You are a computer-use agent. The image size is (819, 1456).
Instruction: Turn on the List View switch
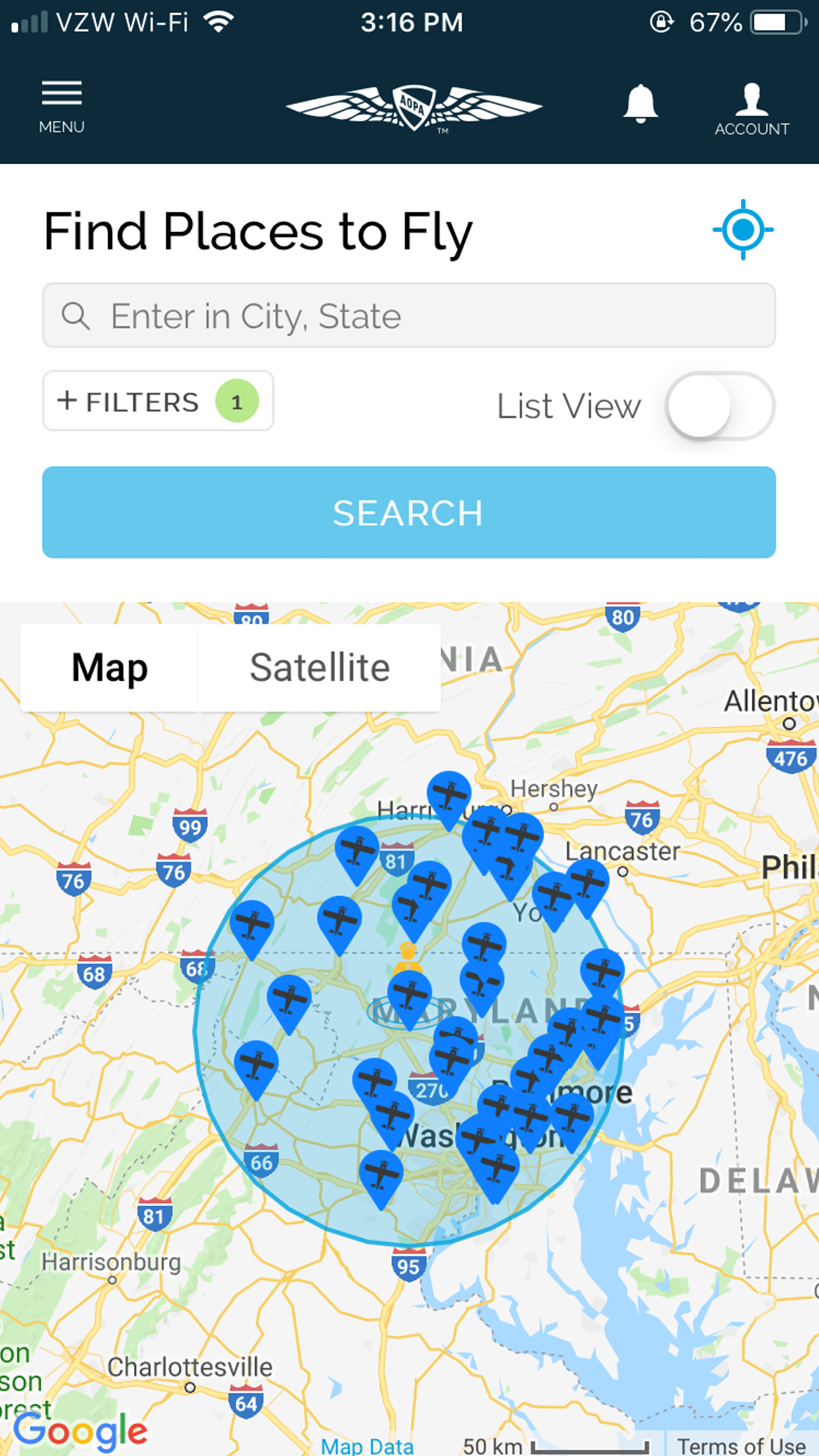pos(719,406)
